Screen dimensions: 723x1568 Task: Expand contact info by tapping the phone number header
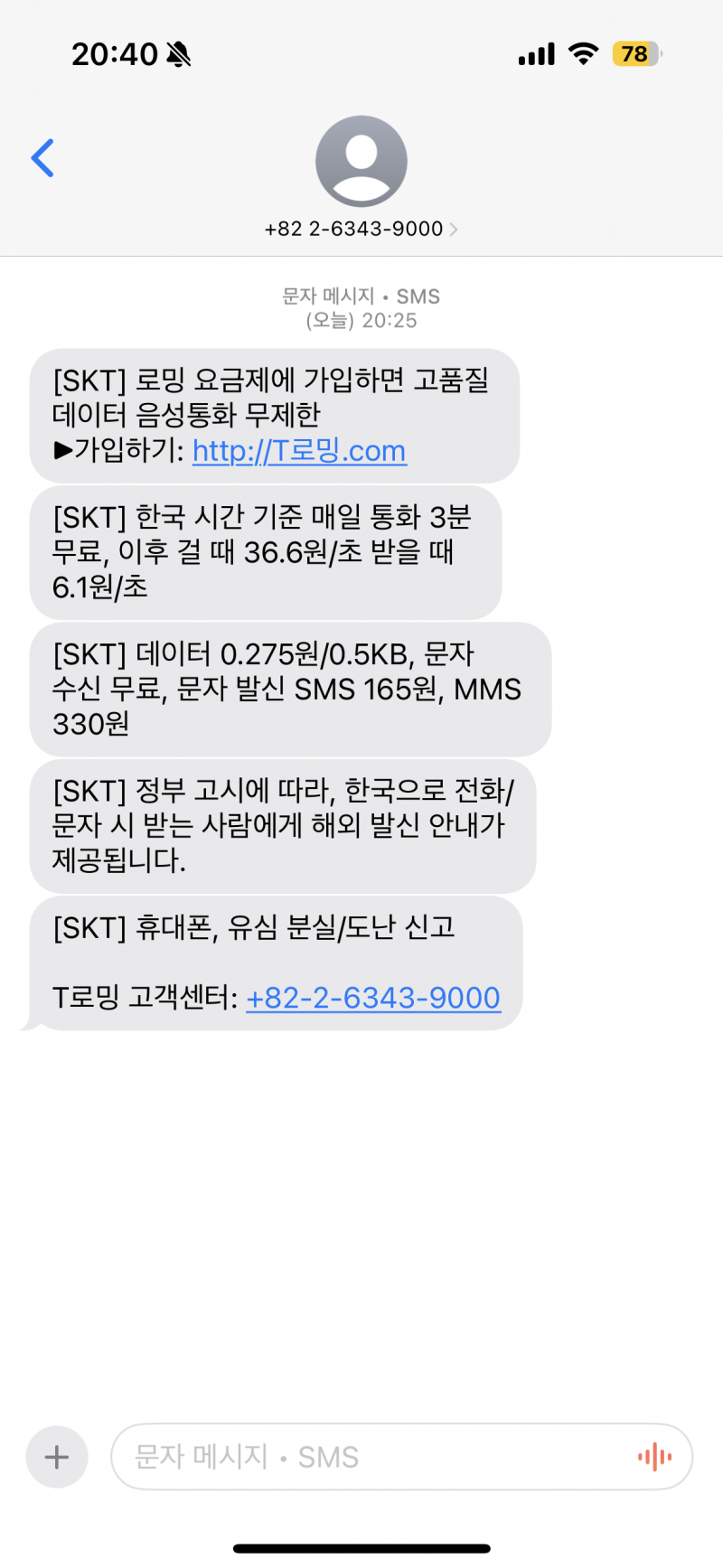coord(352,229)
